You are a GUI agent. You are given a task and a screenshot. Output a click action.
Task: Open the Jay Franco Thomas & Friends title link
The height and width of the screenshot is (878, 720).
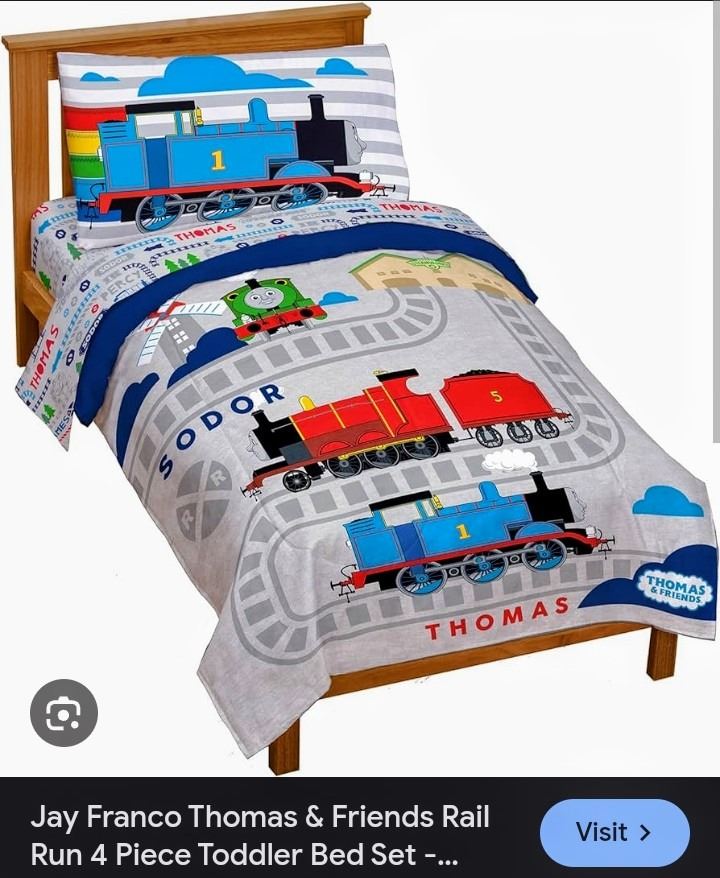(x=260, y=835)
